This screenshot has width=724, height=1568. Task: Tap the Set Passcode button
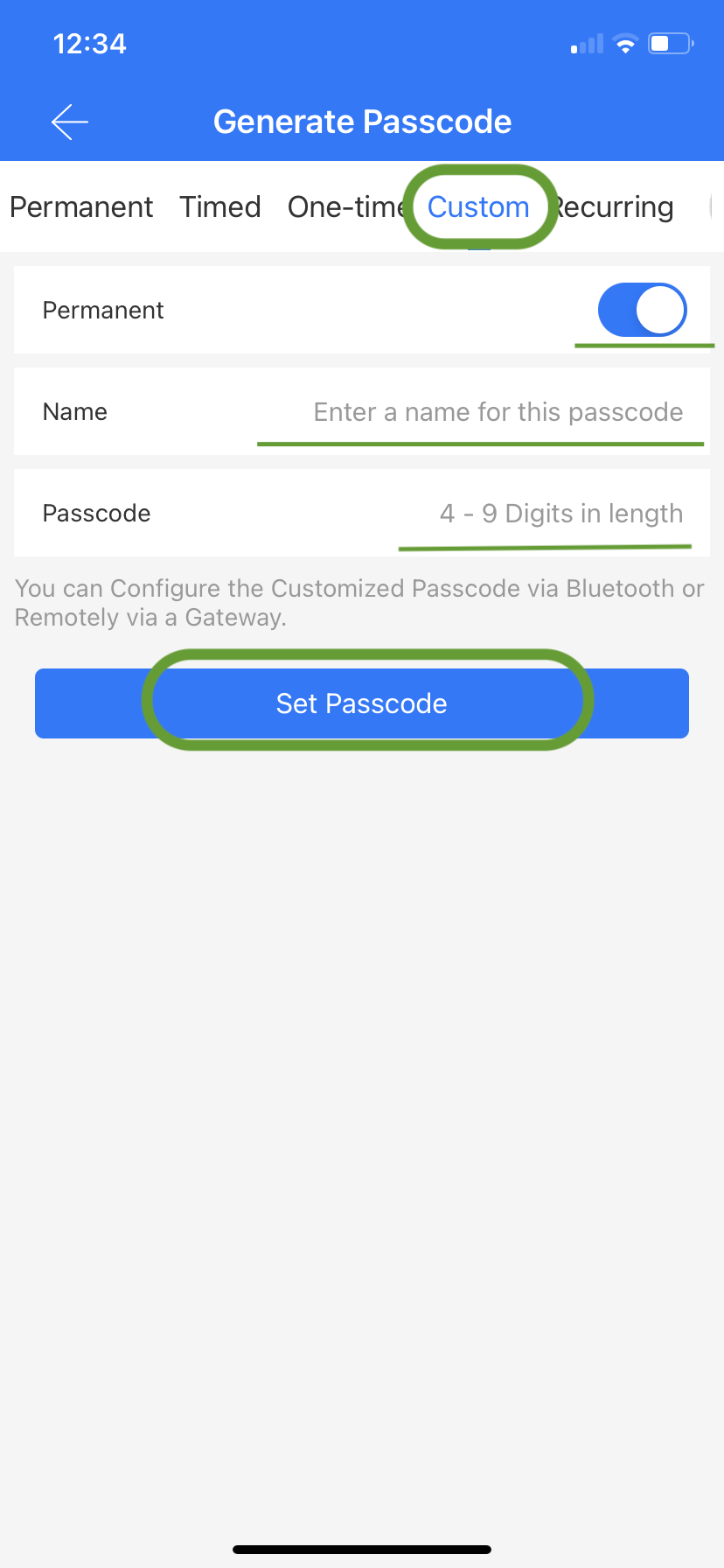tap(362, 703)
